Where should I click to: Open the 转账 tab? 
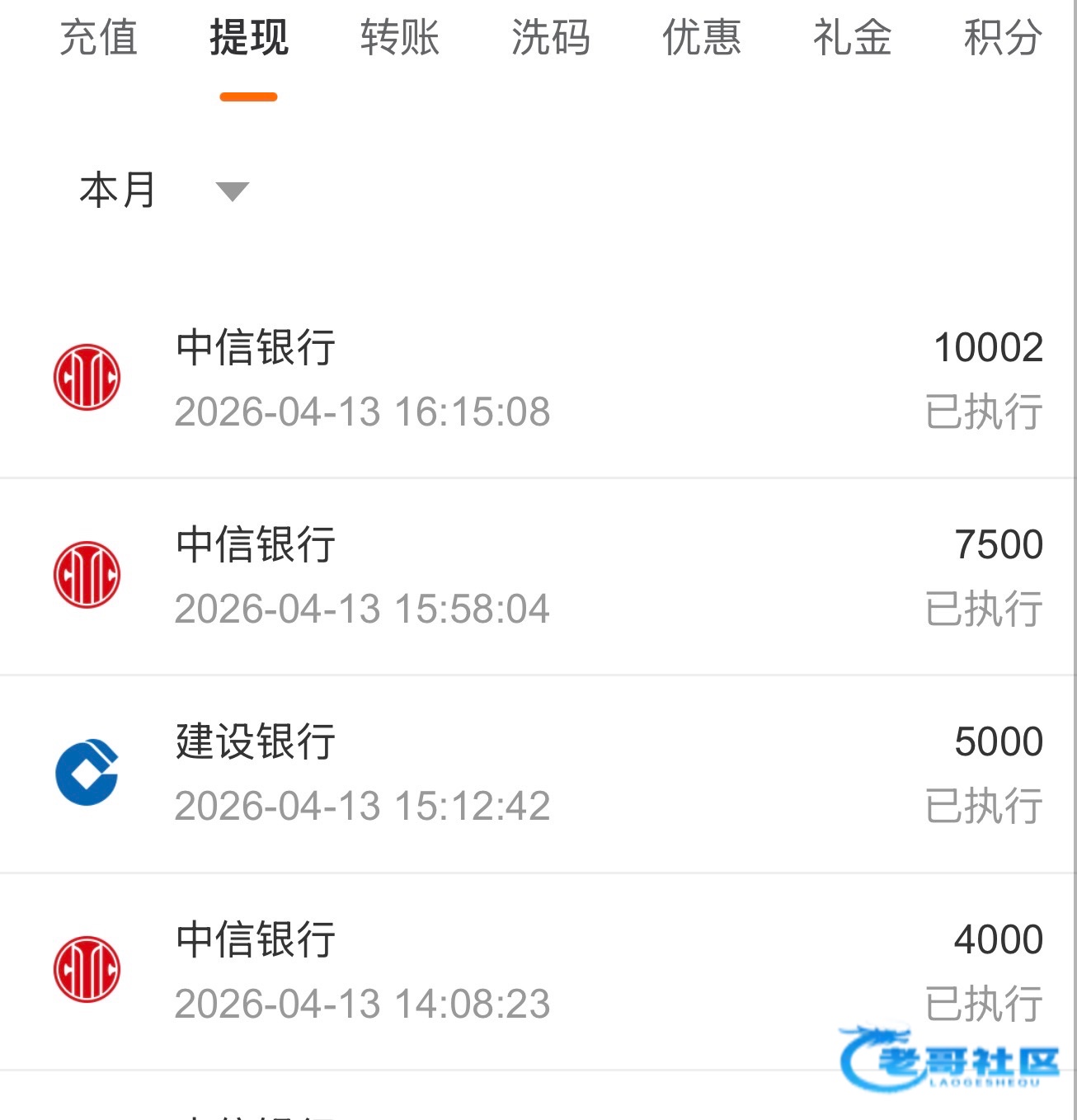coord(400,38)
